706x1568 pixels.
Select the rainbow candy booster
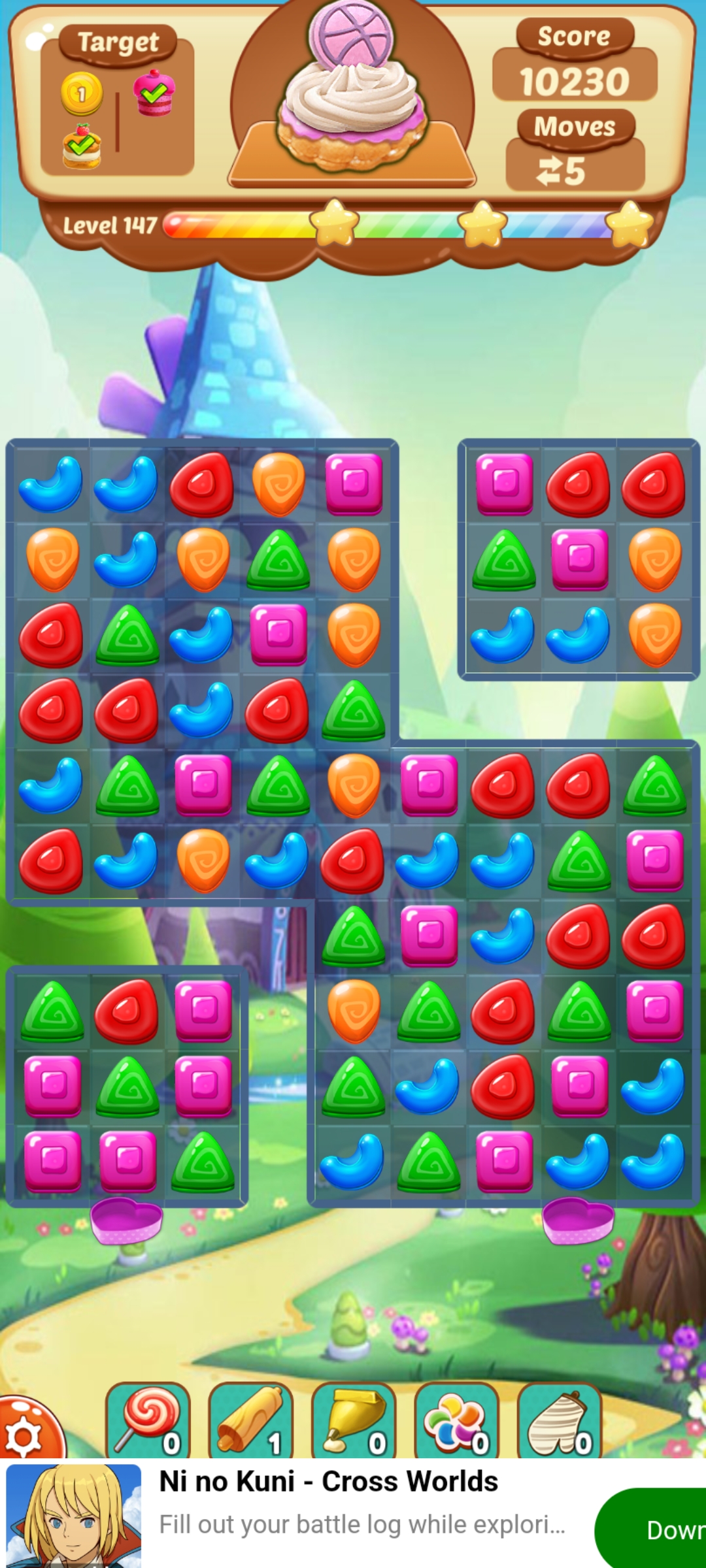pos(457,1420)
